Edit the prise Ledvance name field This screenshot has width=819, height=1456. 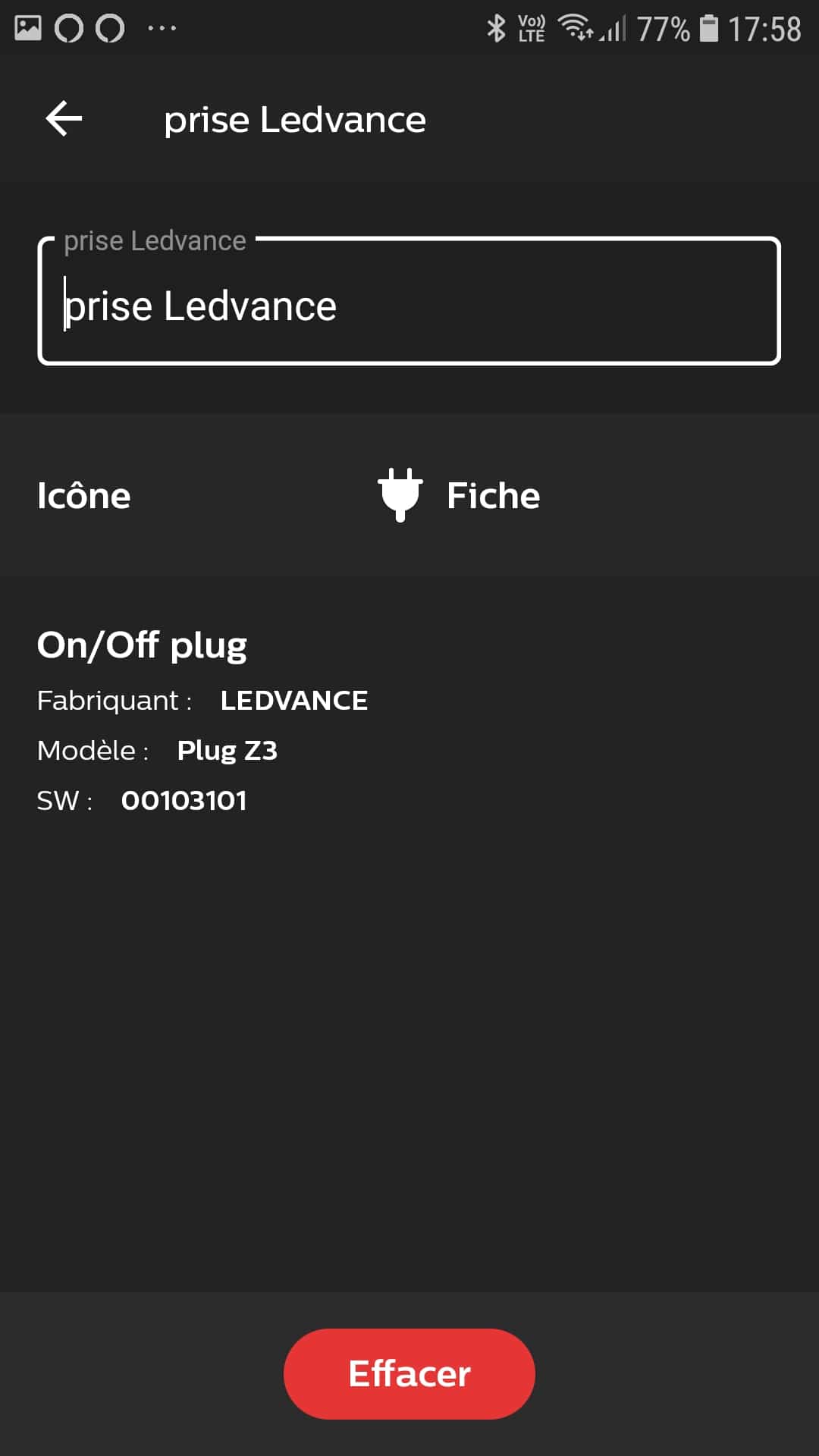click(x=409, y=301)
